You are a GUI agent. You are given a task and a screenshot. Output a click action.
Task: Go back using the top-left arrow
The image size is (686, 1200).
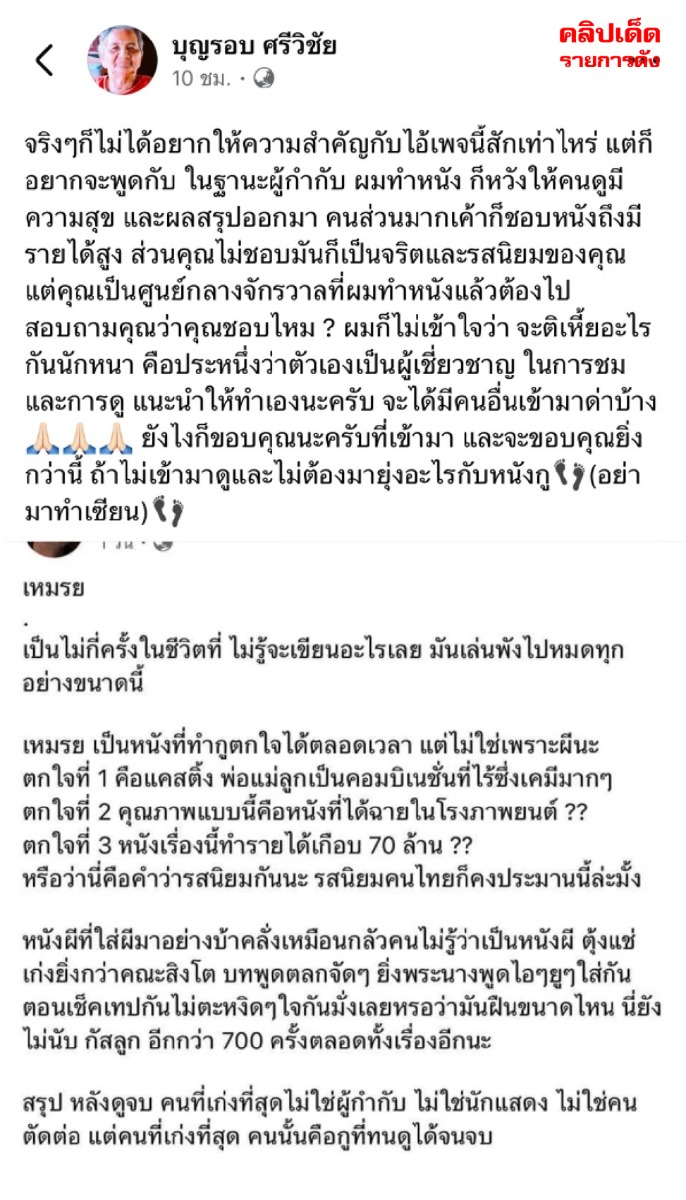point(45,60)
